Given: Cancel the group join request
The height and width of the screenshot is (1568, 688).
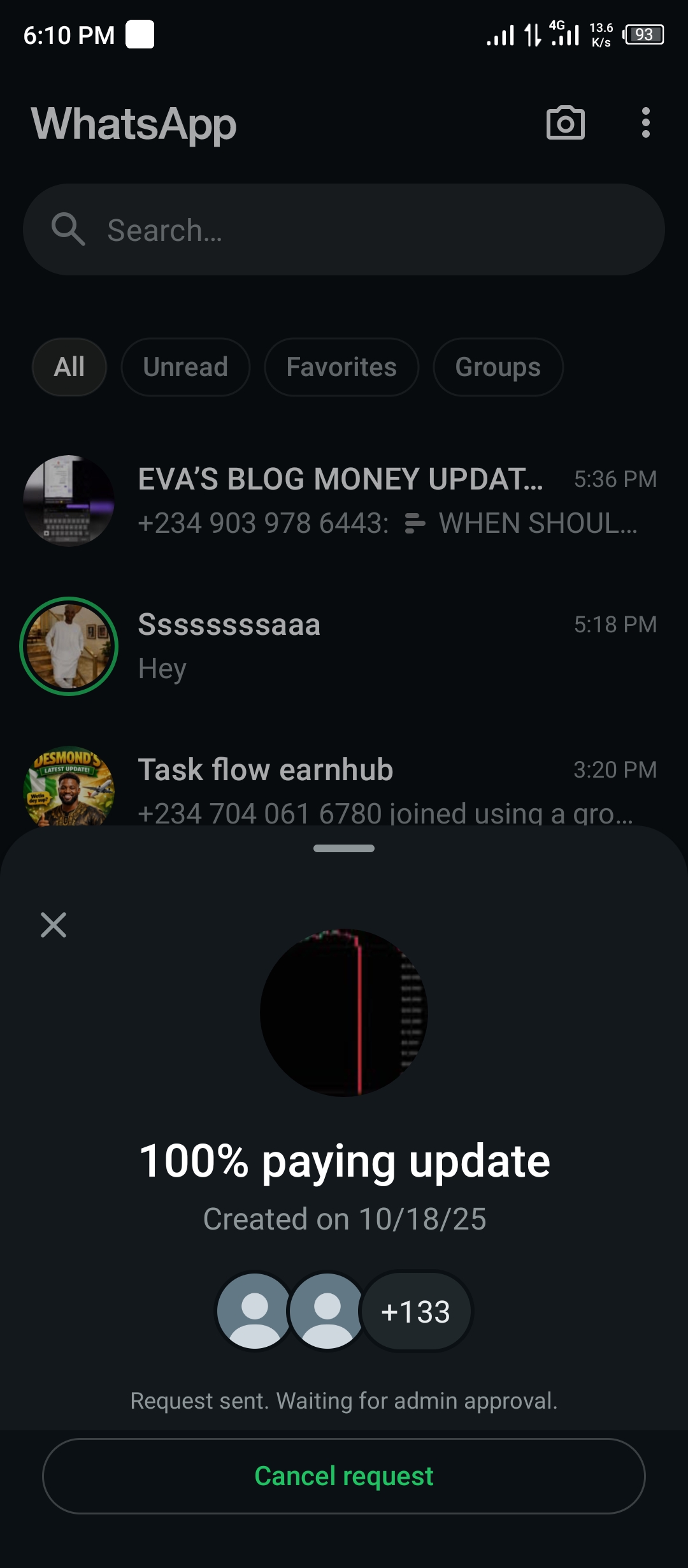Looking at the screenshot, I should 344,1476.
